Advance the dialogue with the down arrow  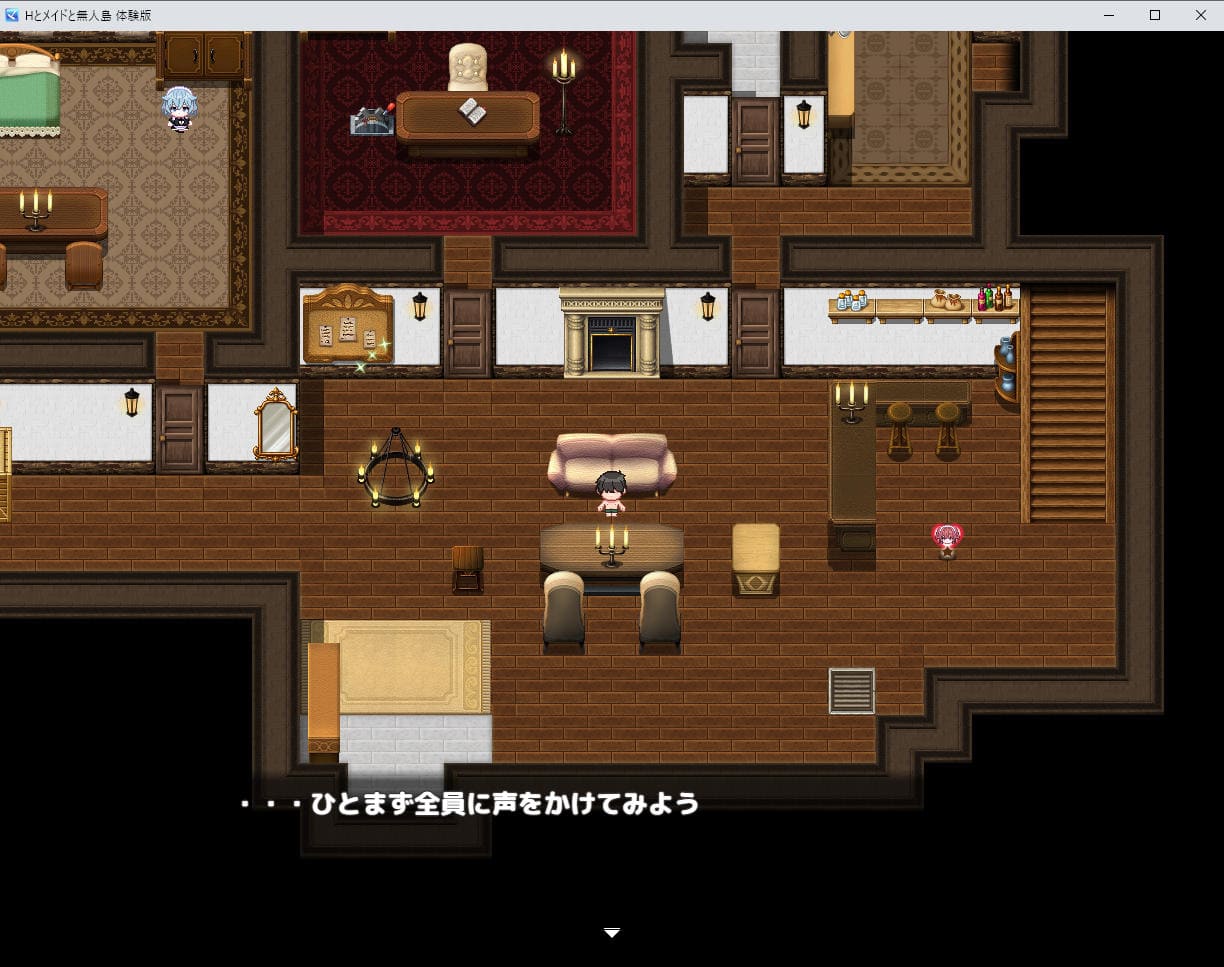tap(612, 933)
